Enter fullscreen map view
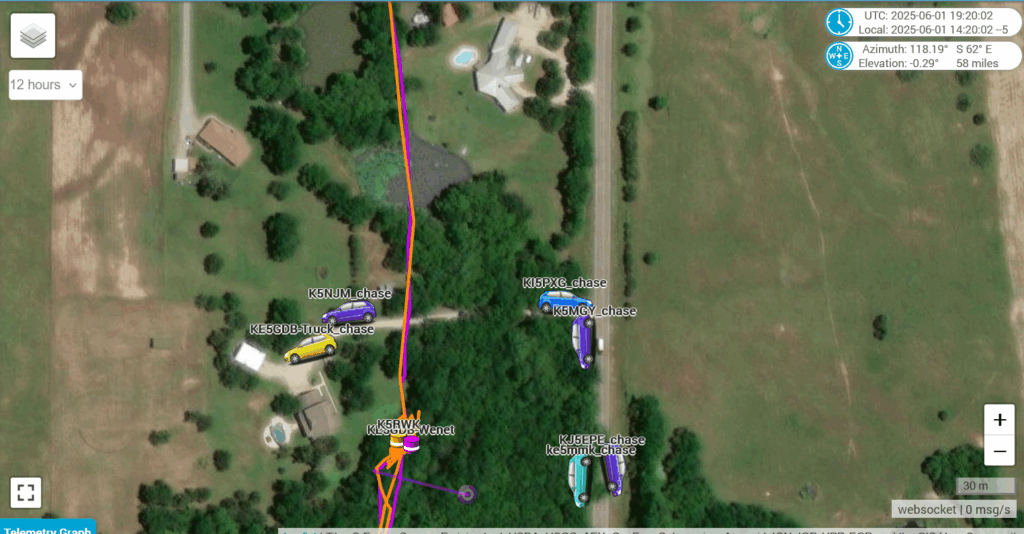The width and height of the screenshot is (1024, 534). coord(26,492)
